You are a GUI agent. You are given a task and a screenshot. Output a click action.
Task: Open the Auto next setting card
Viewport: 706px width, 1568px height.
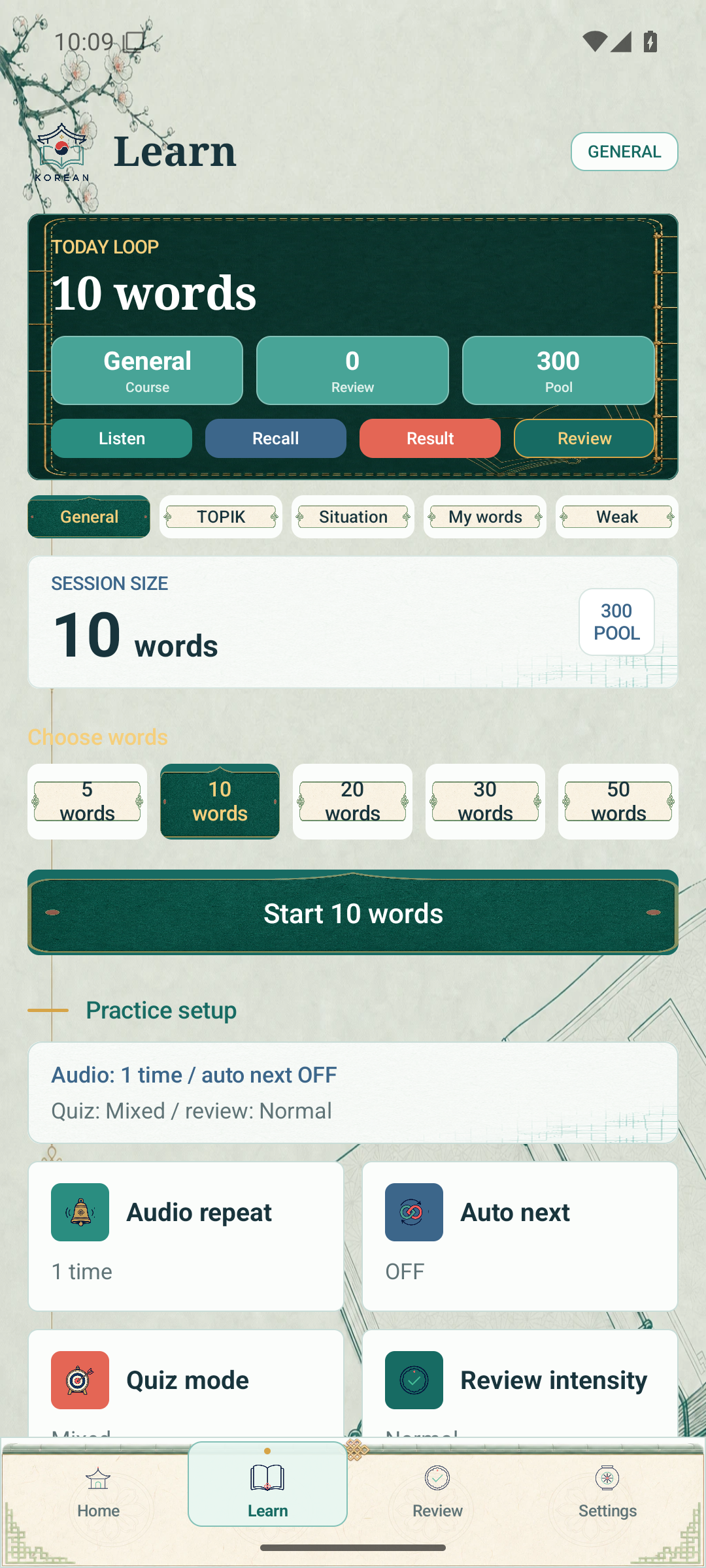tap(520, 1236)
